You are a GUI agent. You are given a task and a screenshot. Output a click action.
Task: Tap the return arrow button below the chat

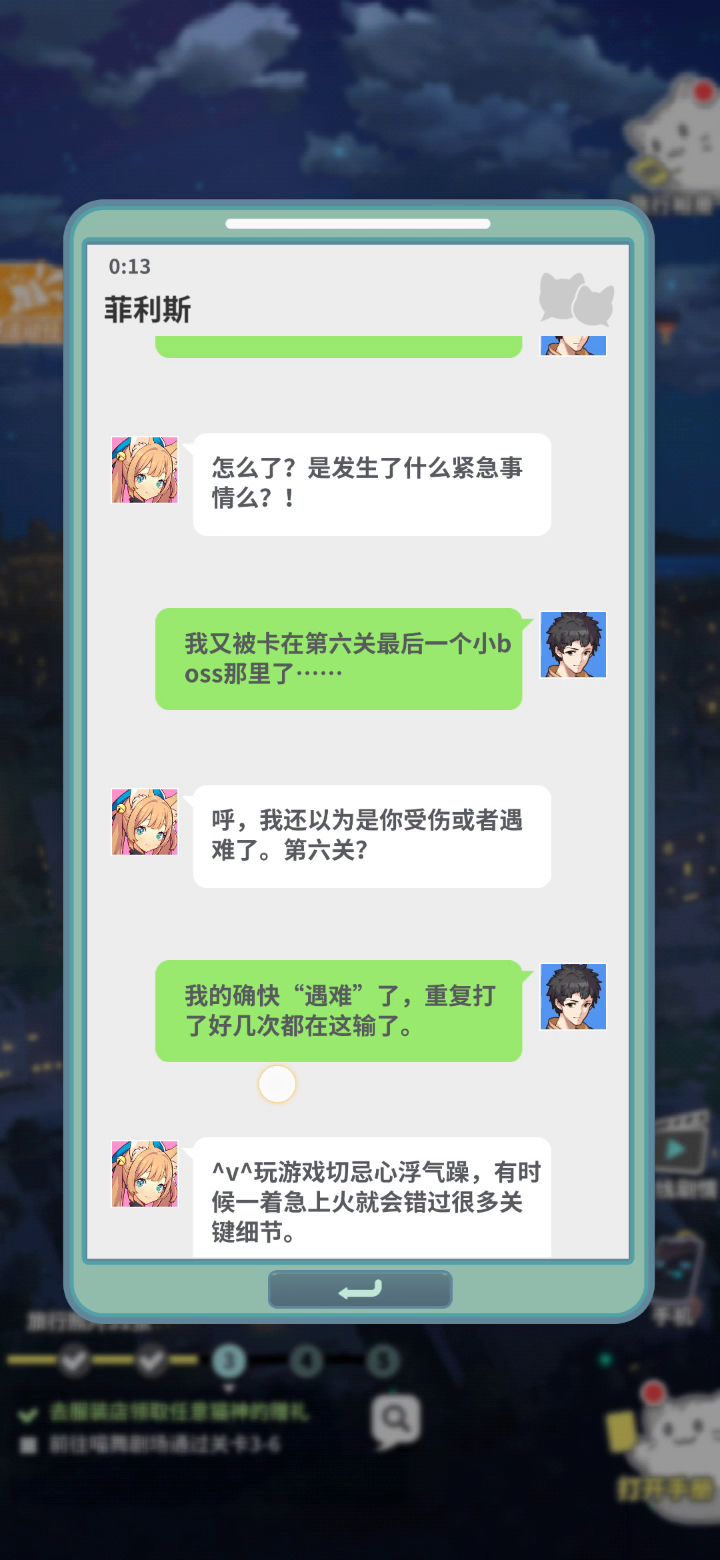(x=360, y=1290)
